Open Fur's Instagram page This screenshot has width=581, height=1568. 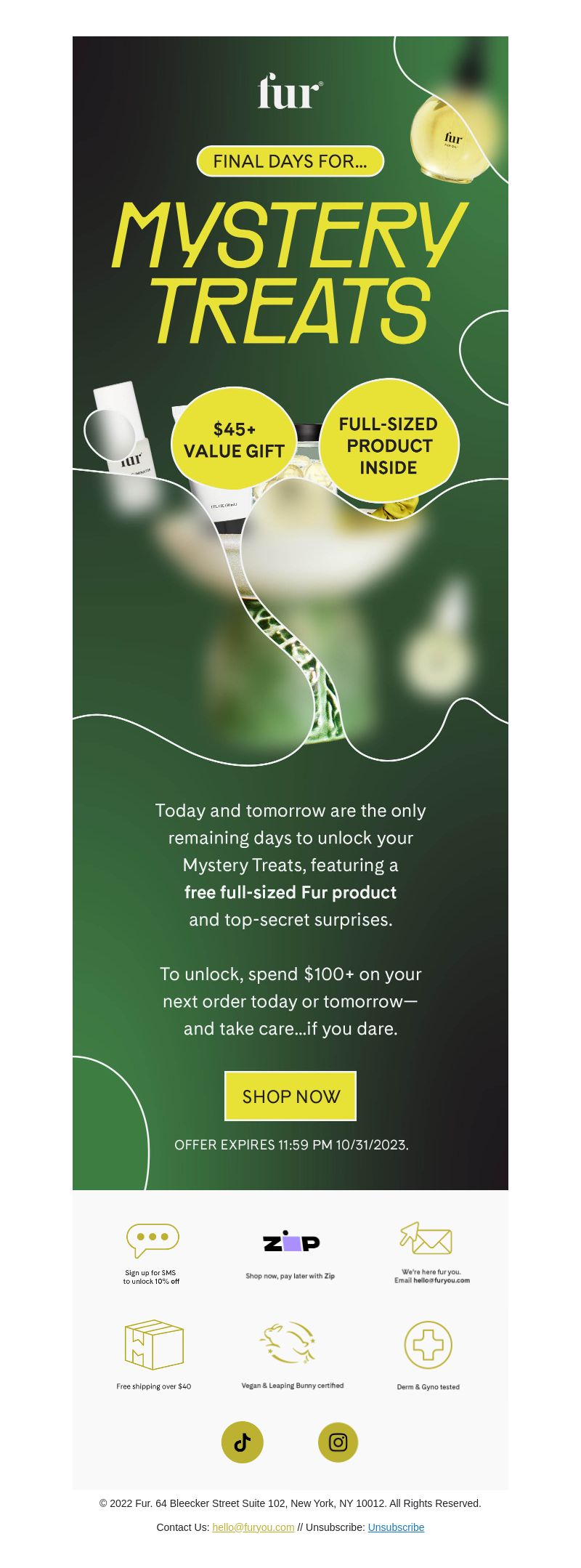click(x=338, y=1442)
